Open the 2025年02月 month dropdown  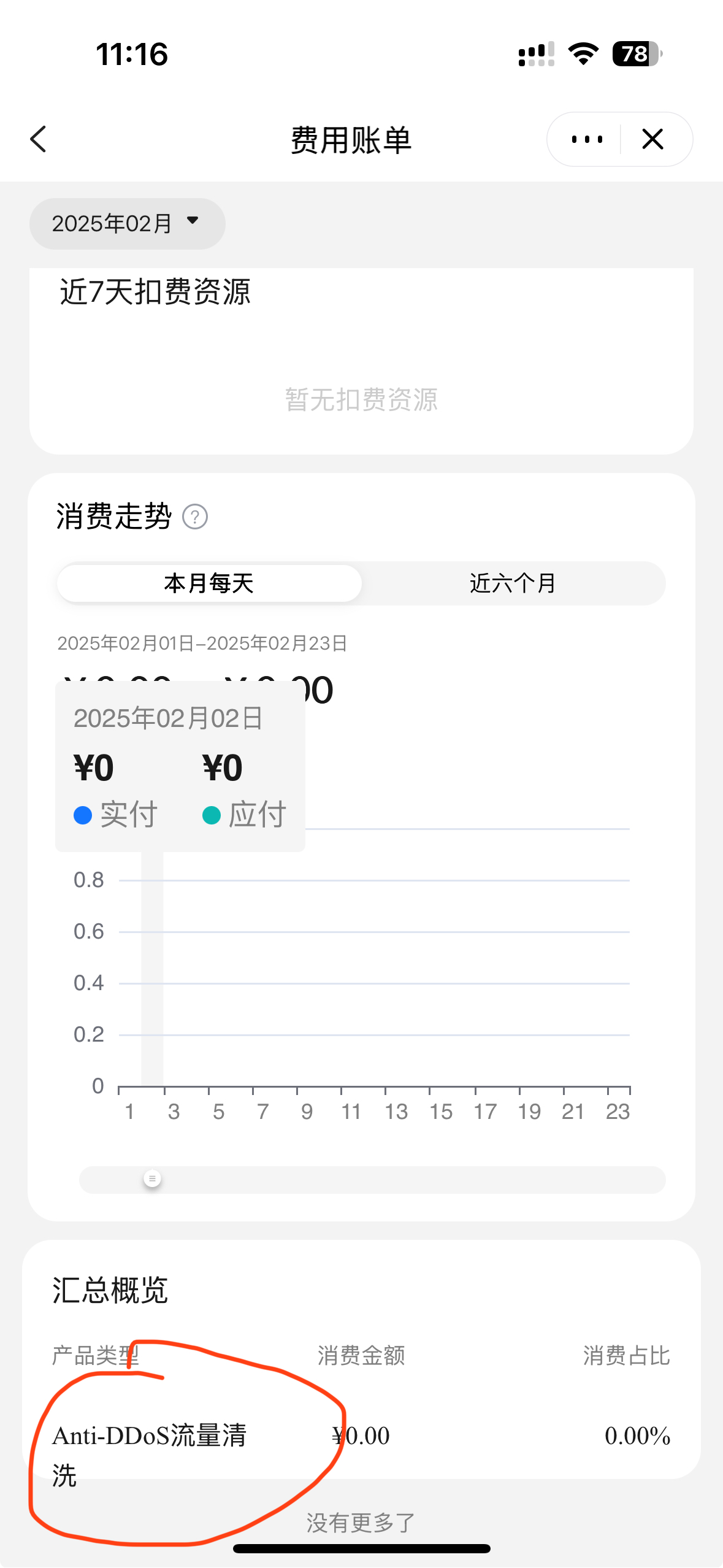click(127, 223)
